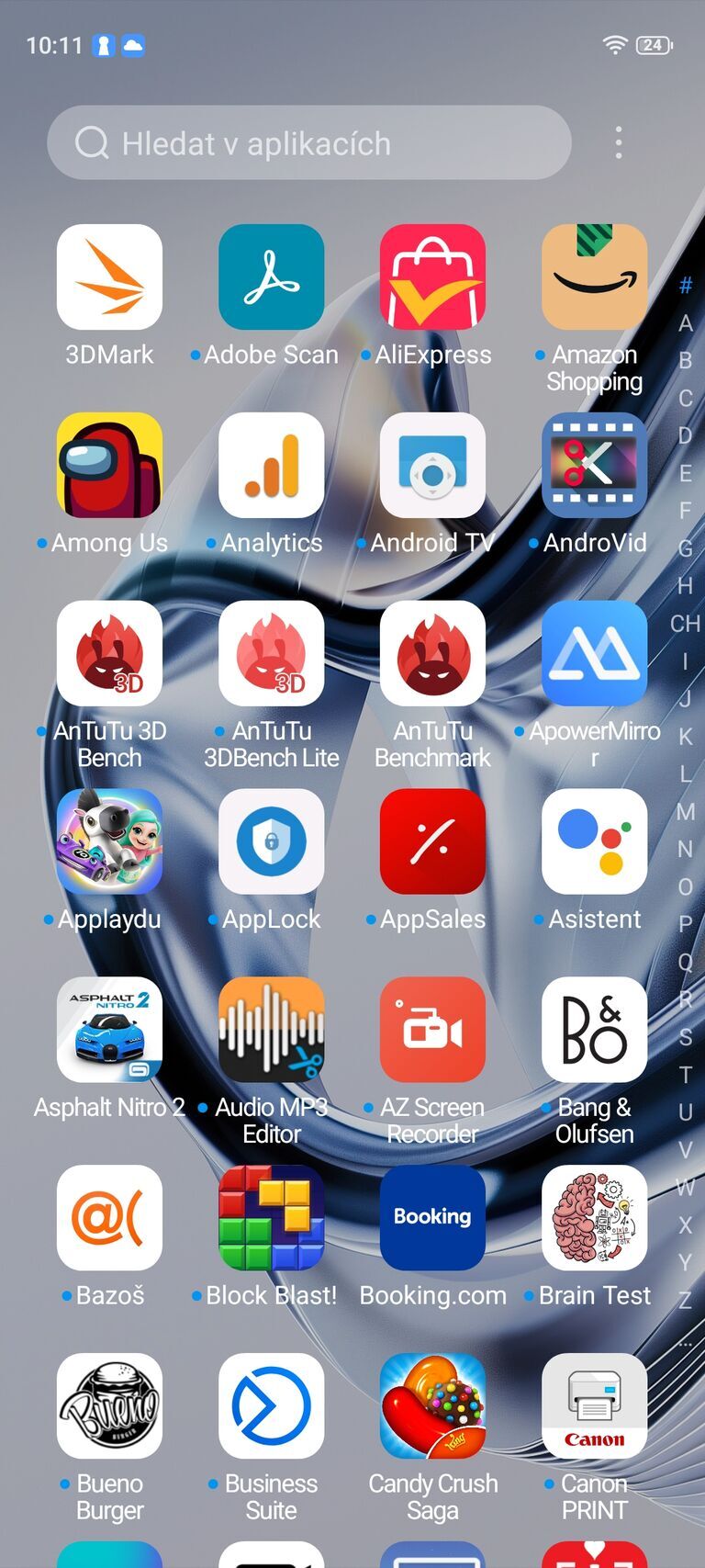This screenshot has width=705, height=1568.
Task: Open Amazon Shopping
Action: 594,277
